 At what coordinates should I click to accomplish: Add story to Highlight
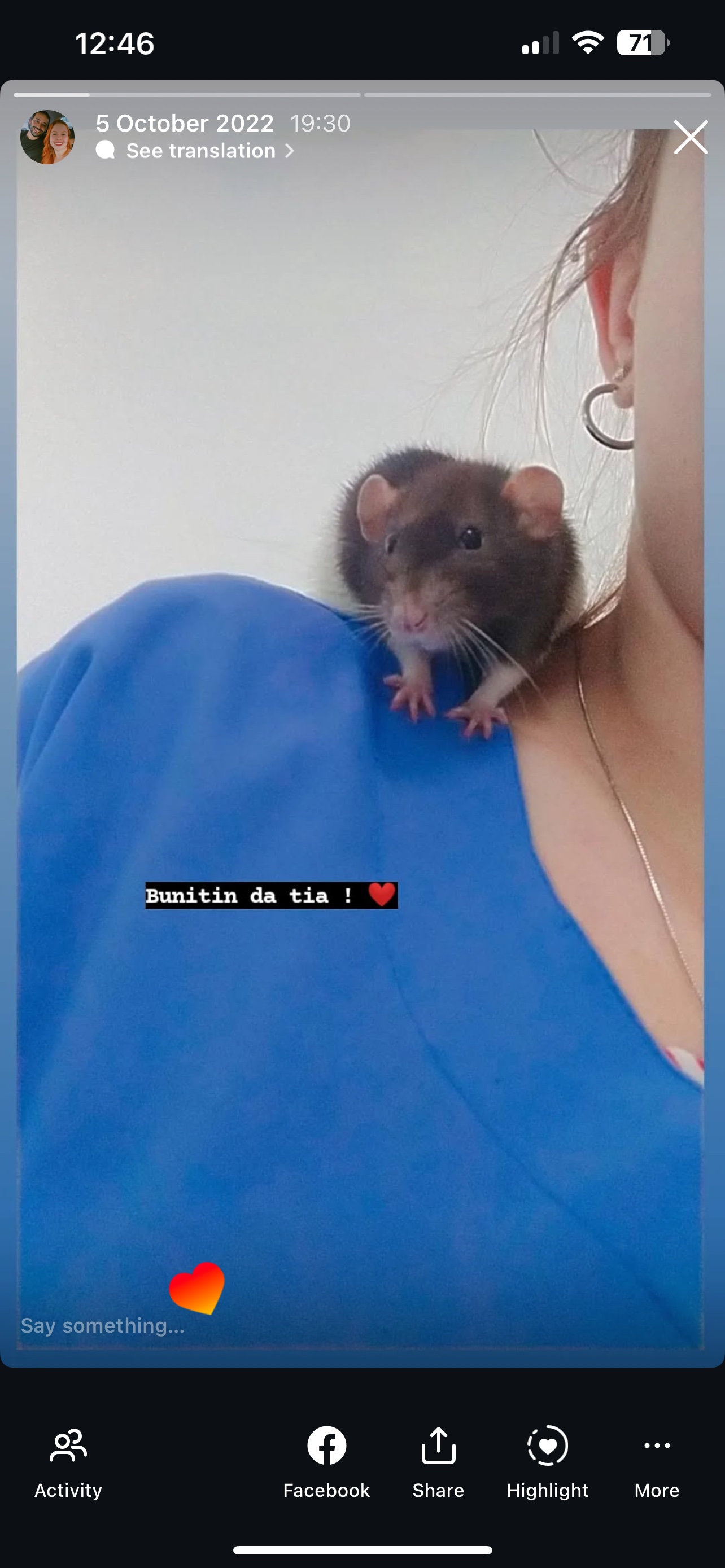pos(548,1464)
